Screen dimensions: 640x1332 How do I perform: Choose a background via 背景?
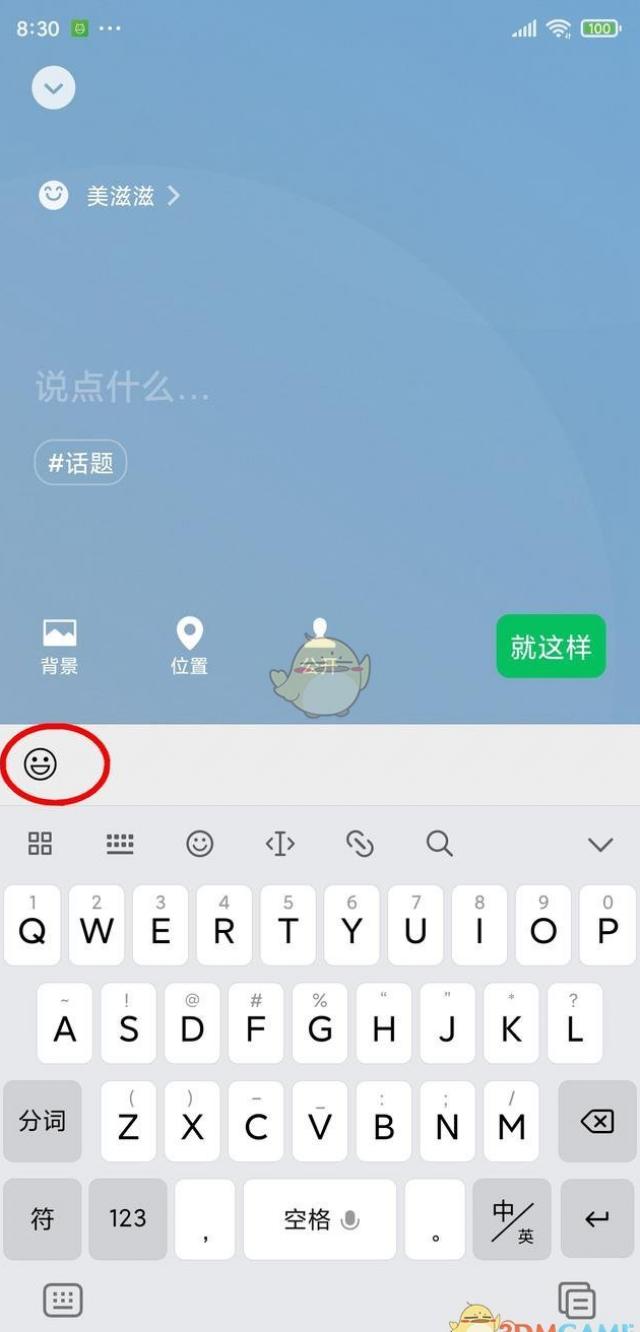tap(60, 647)
